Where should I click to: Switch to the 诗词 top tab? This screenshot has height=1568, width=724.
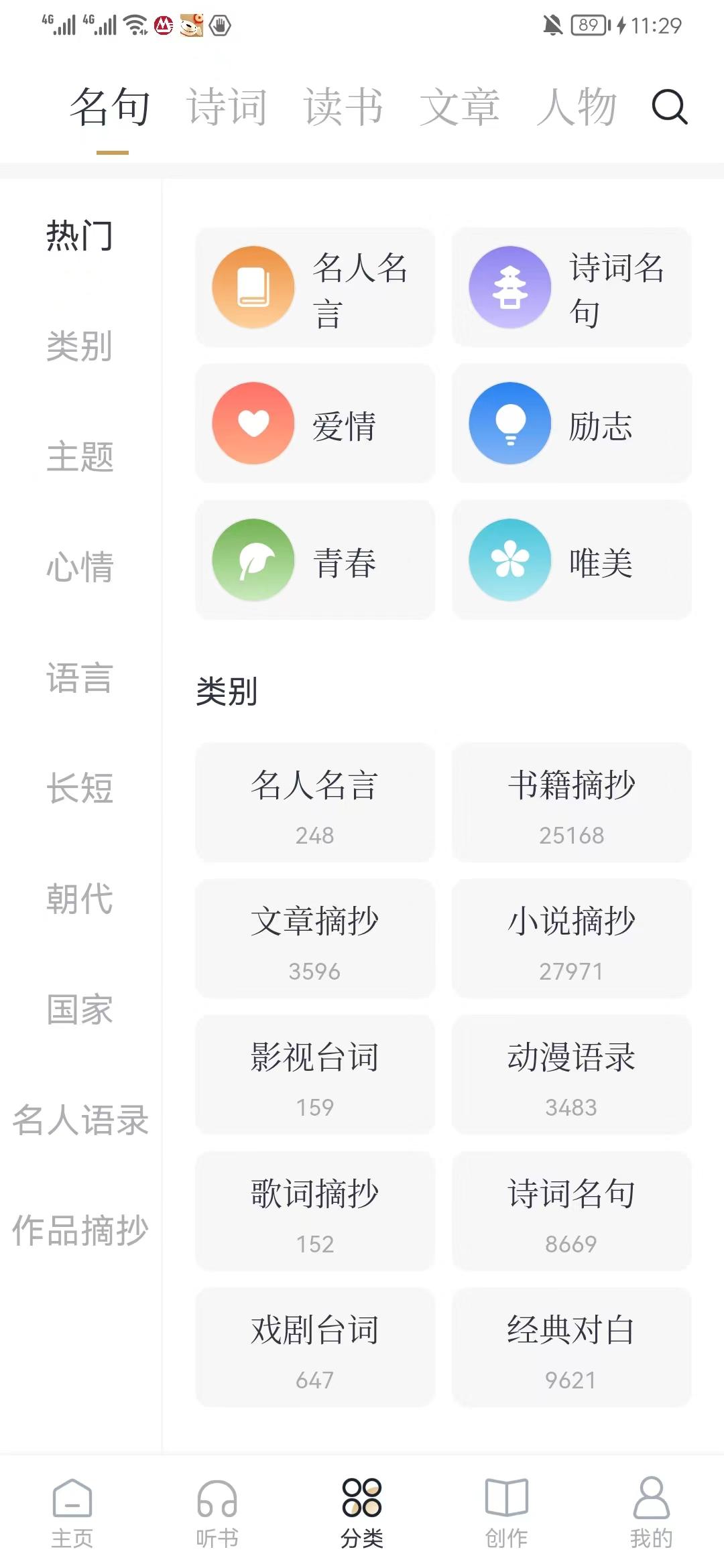227,107
